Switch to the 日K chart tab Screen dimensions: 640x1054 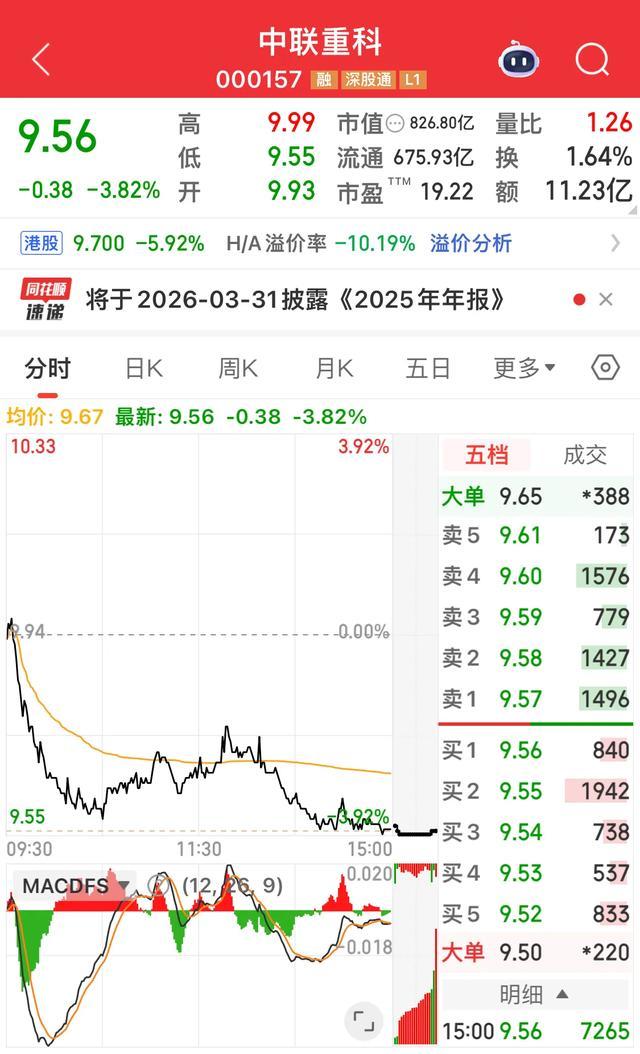pyautogui.click(x=143, y=368)
